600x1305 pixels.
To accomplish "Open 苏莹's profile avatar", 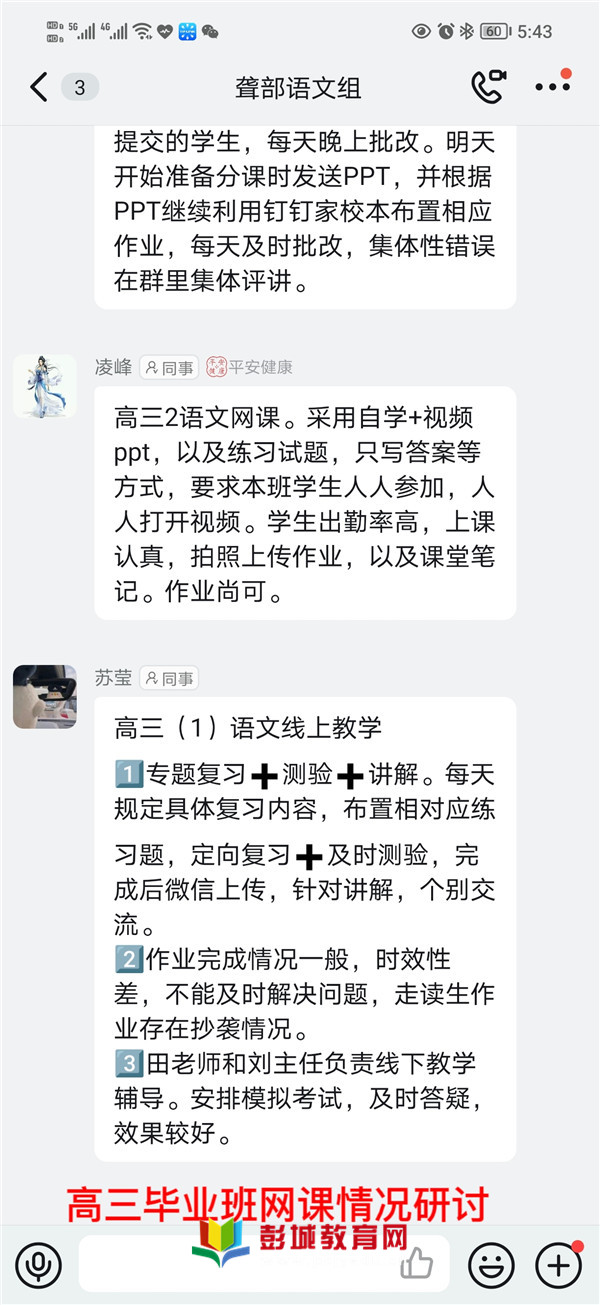I will (44, 696).
